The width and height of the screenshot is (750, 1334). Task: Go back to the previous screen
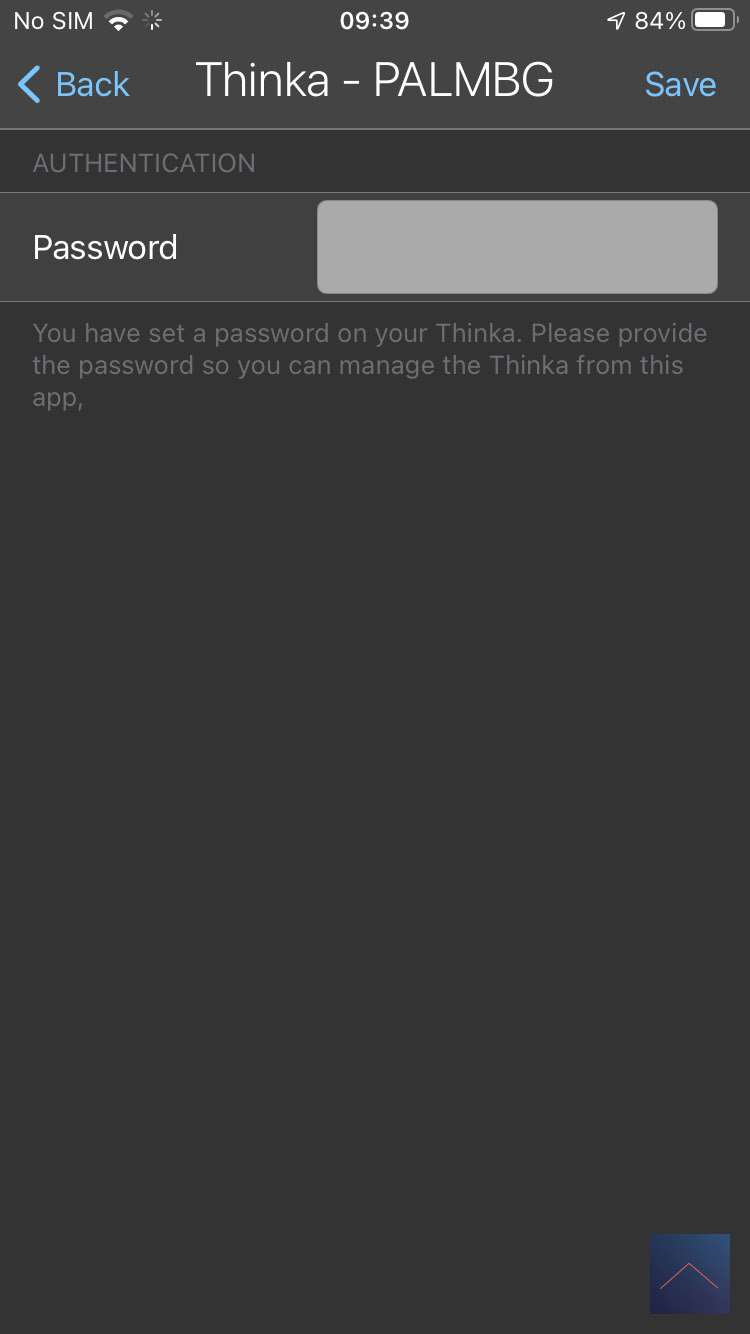[74, 85]
